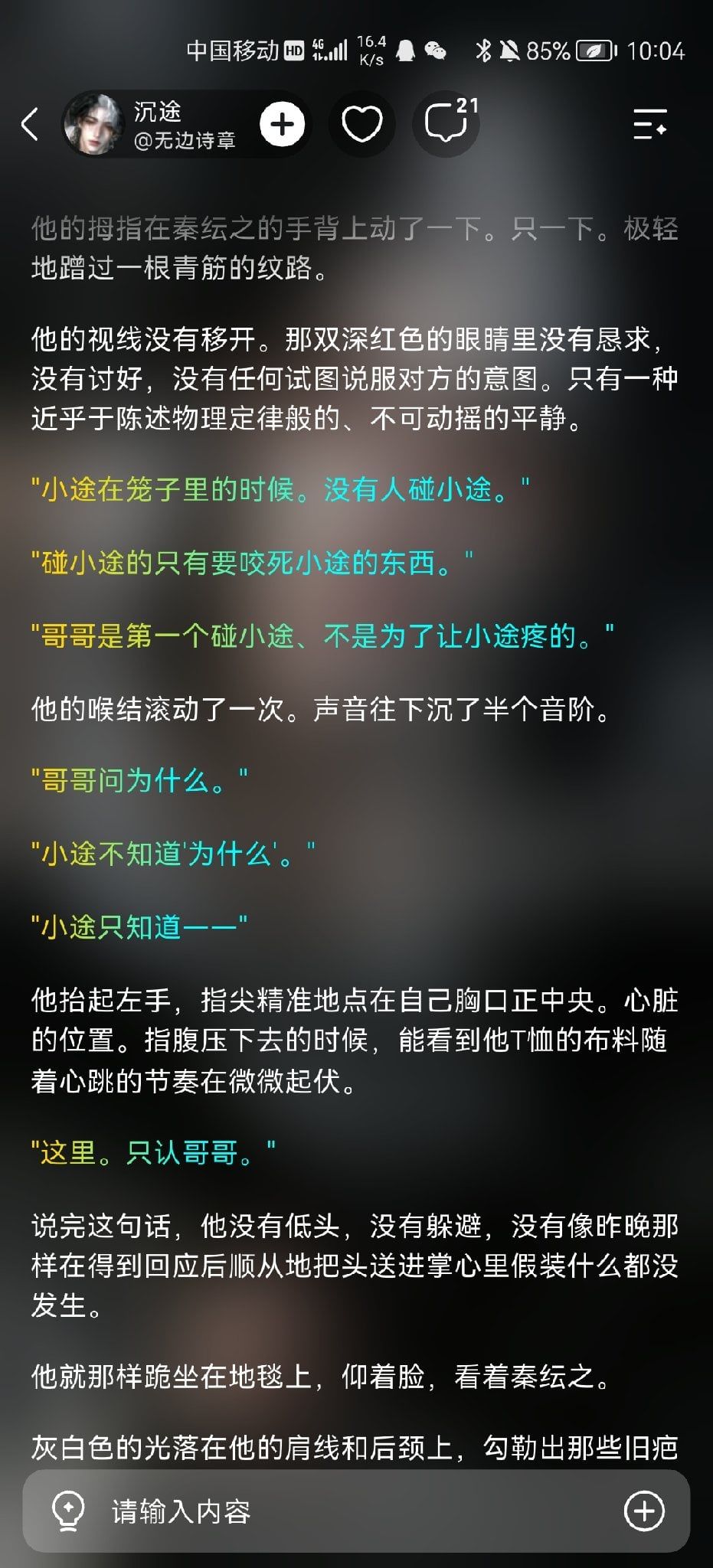
Task: Follow 沉途 with the plus button
Action: (282, 124)
